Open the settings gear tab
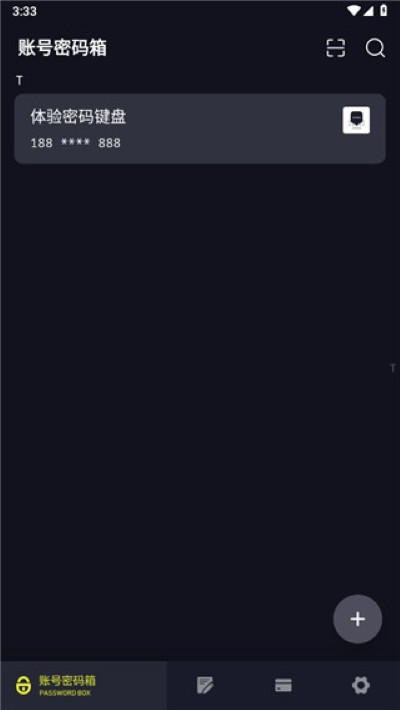400x710 pixels. [361, 686]
